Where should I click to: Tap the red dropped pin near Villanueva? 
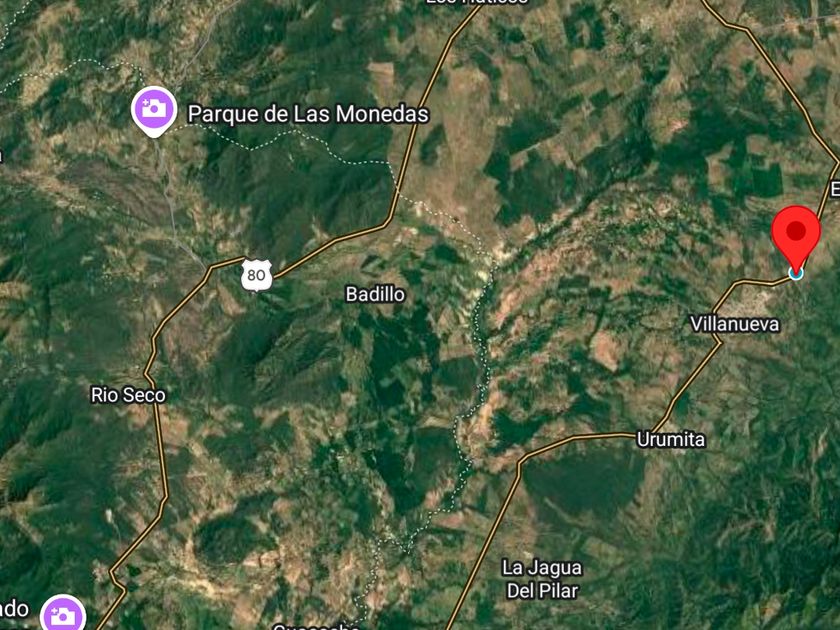coord(796,240)
